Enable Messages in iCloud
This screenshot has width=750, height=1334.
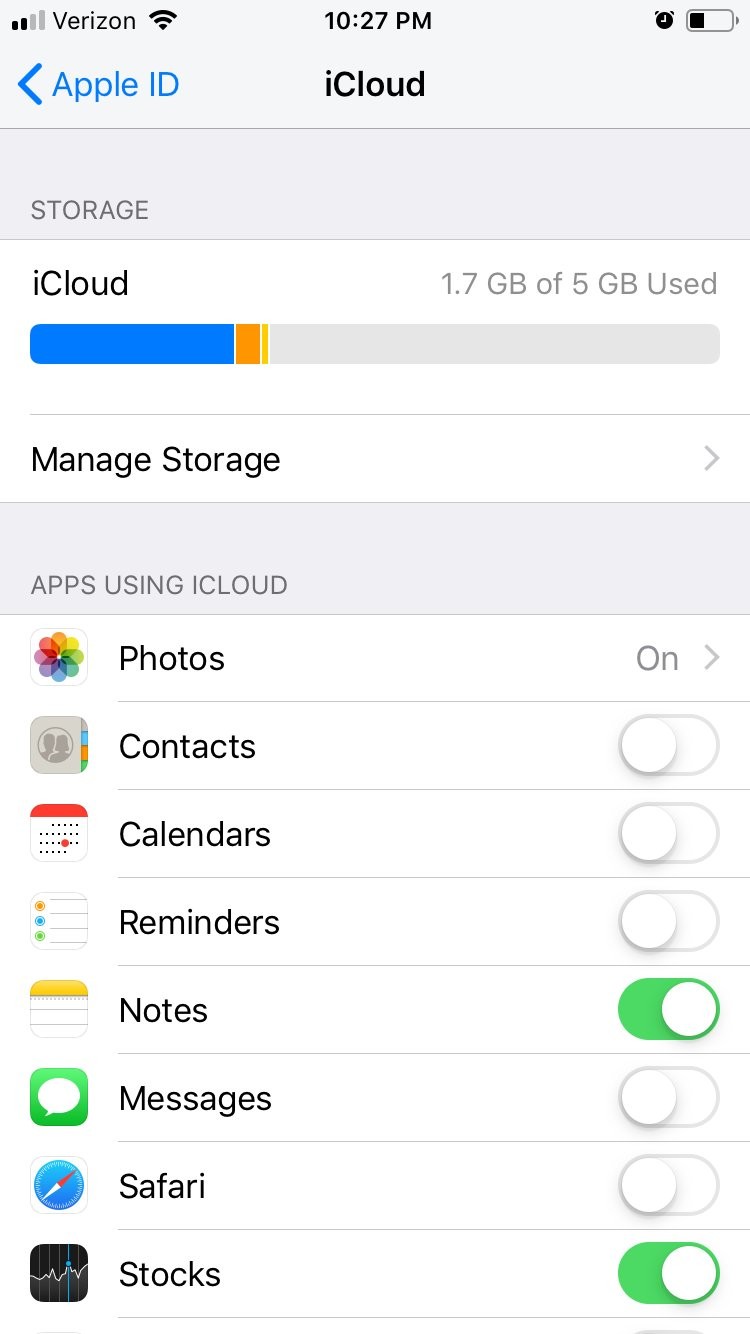coord(668,1098)
